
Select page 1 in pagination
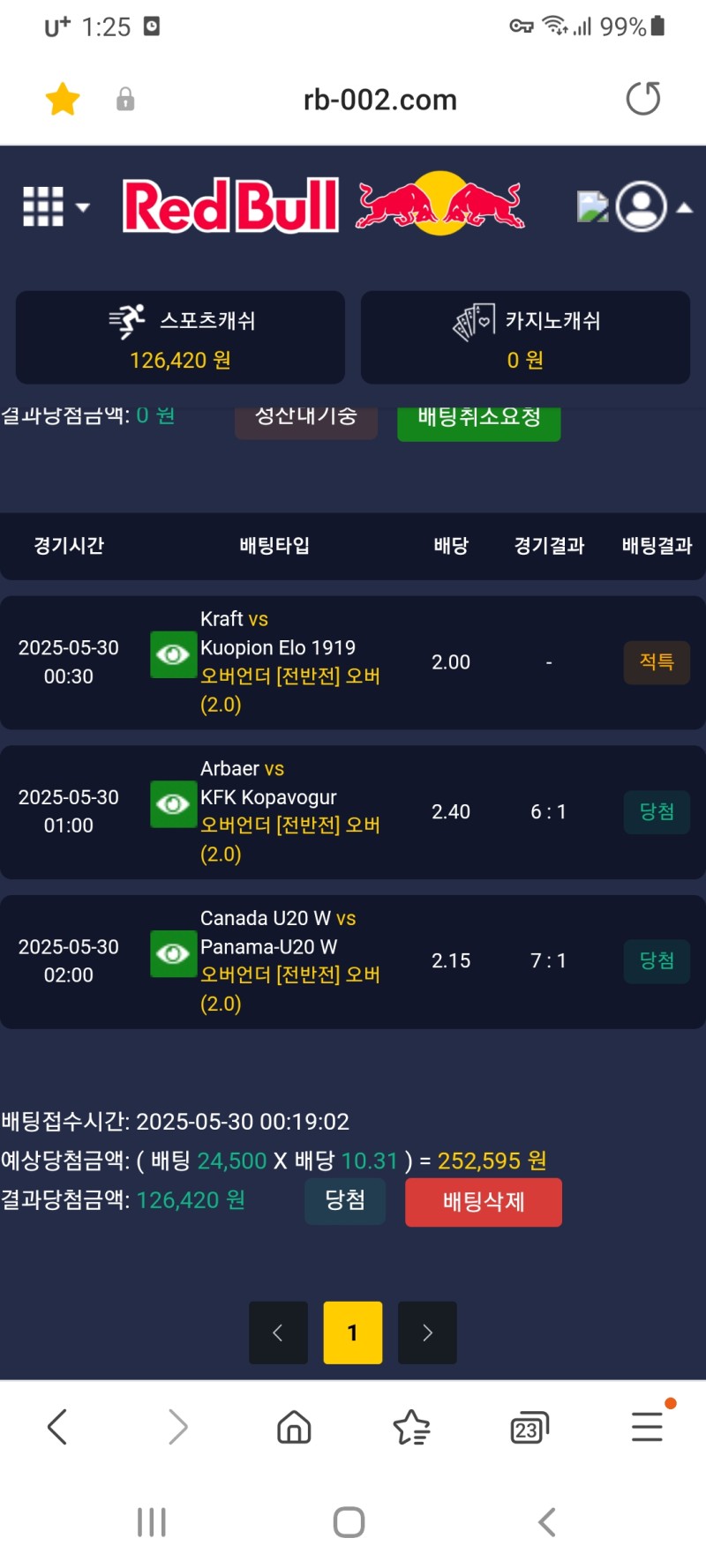point(352,1333)
